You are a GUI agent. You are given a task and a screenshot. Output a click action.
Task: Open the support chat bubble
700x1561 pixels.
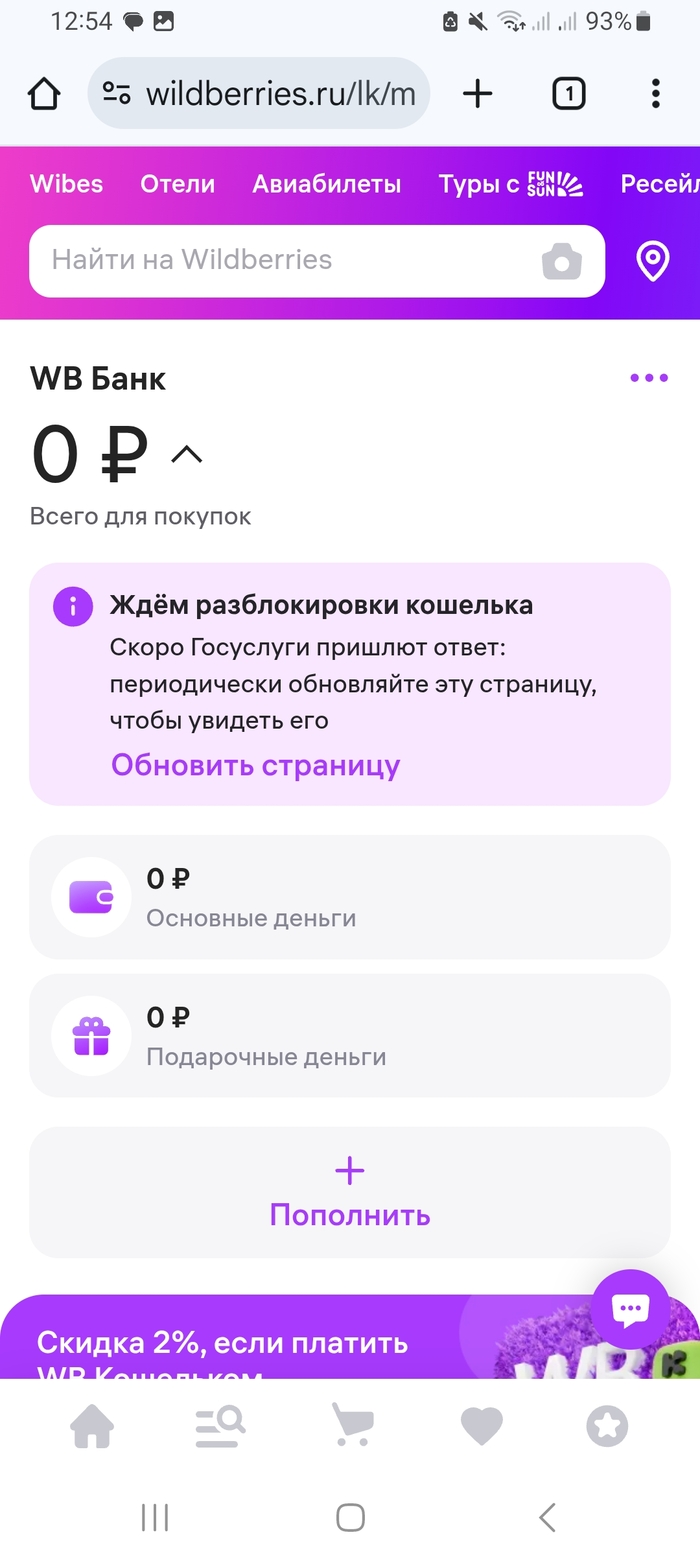click(x=630, y=1309)
